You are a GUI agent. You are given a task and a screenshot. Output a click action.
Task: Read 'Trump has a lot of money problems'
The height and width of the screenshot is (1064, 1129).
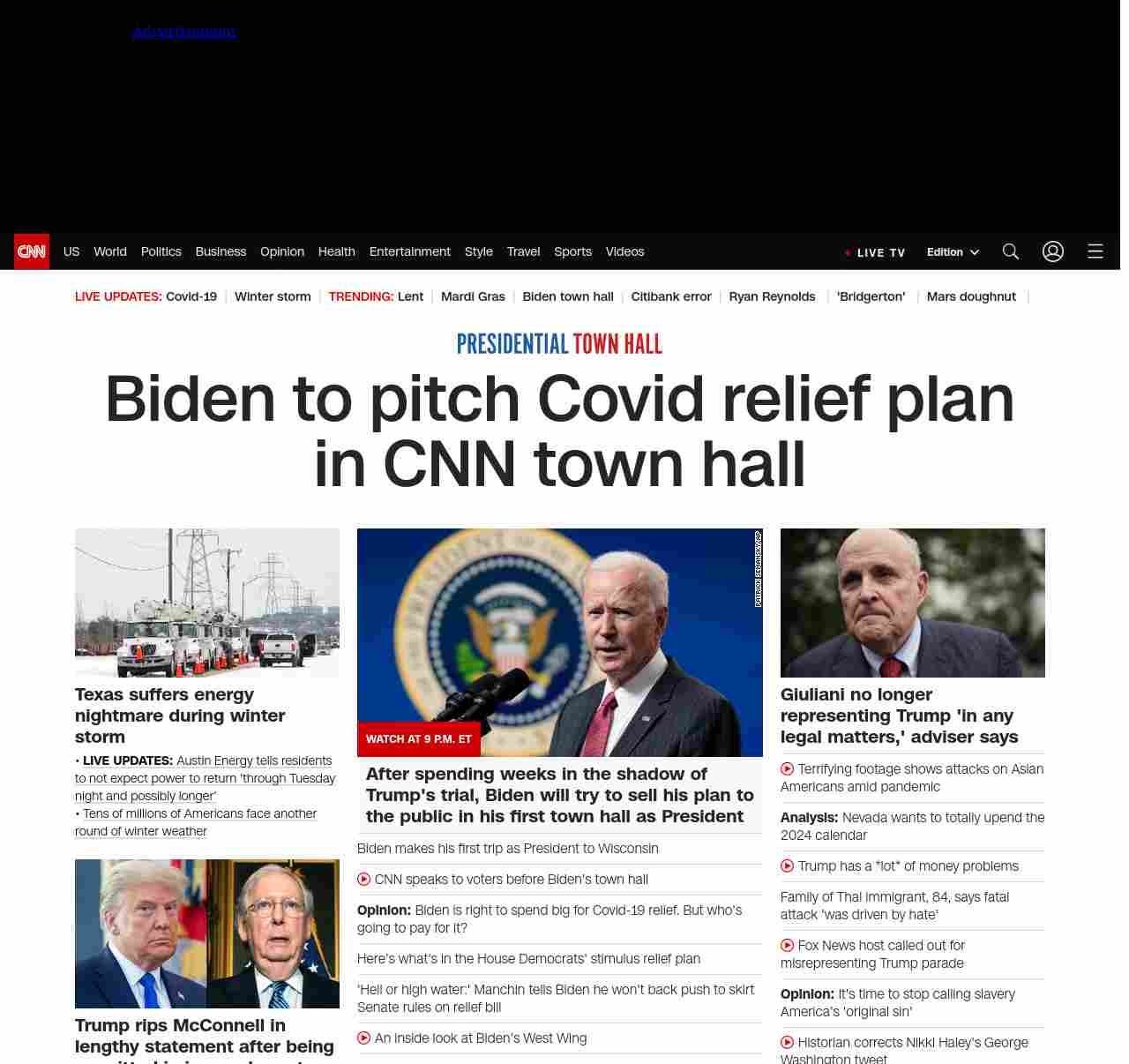(x=908, y=866)
